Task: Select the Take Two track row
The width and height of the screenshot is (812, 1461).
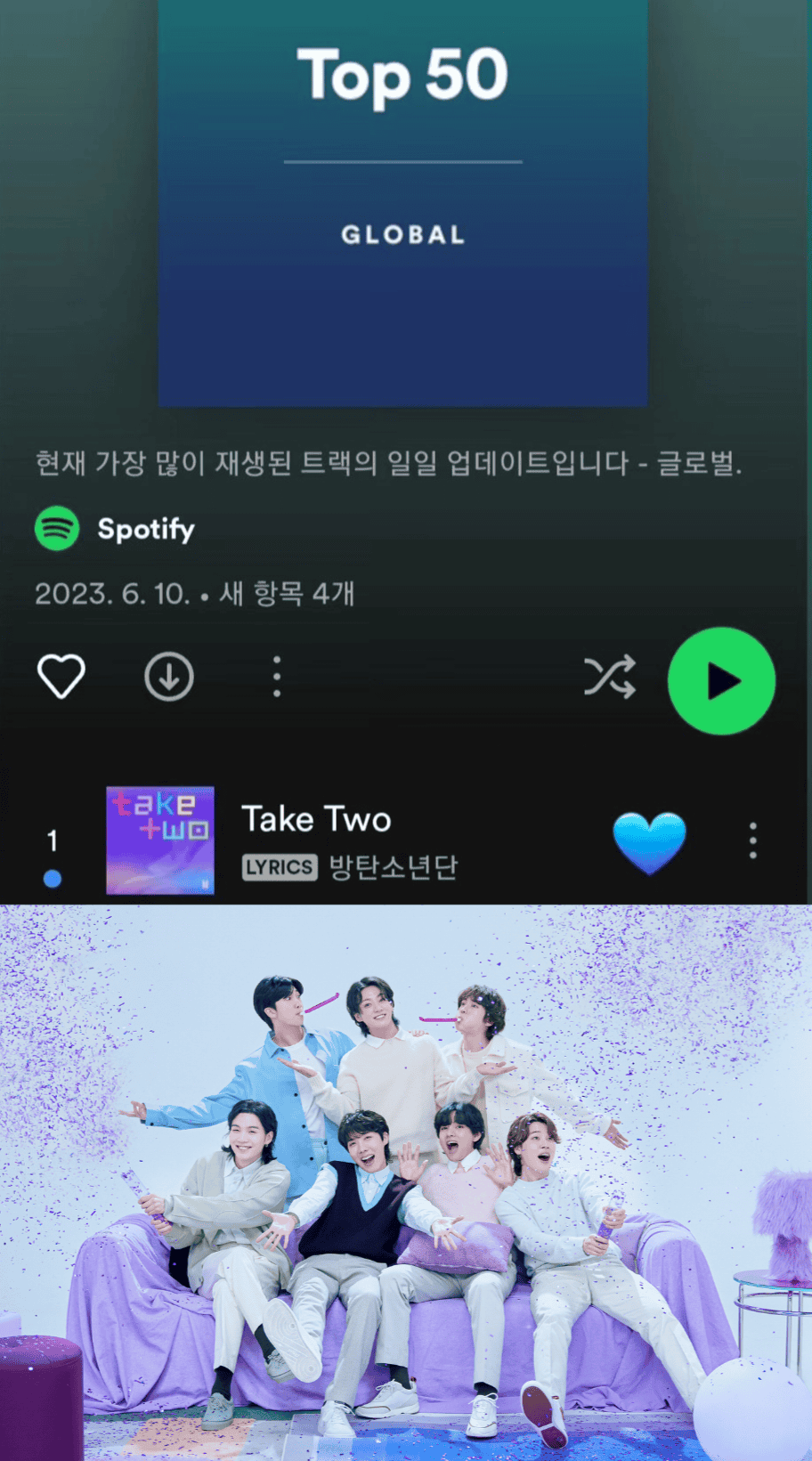Action: pyautogui.click(x=401, y=840)
